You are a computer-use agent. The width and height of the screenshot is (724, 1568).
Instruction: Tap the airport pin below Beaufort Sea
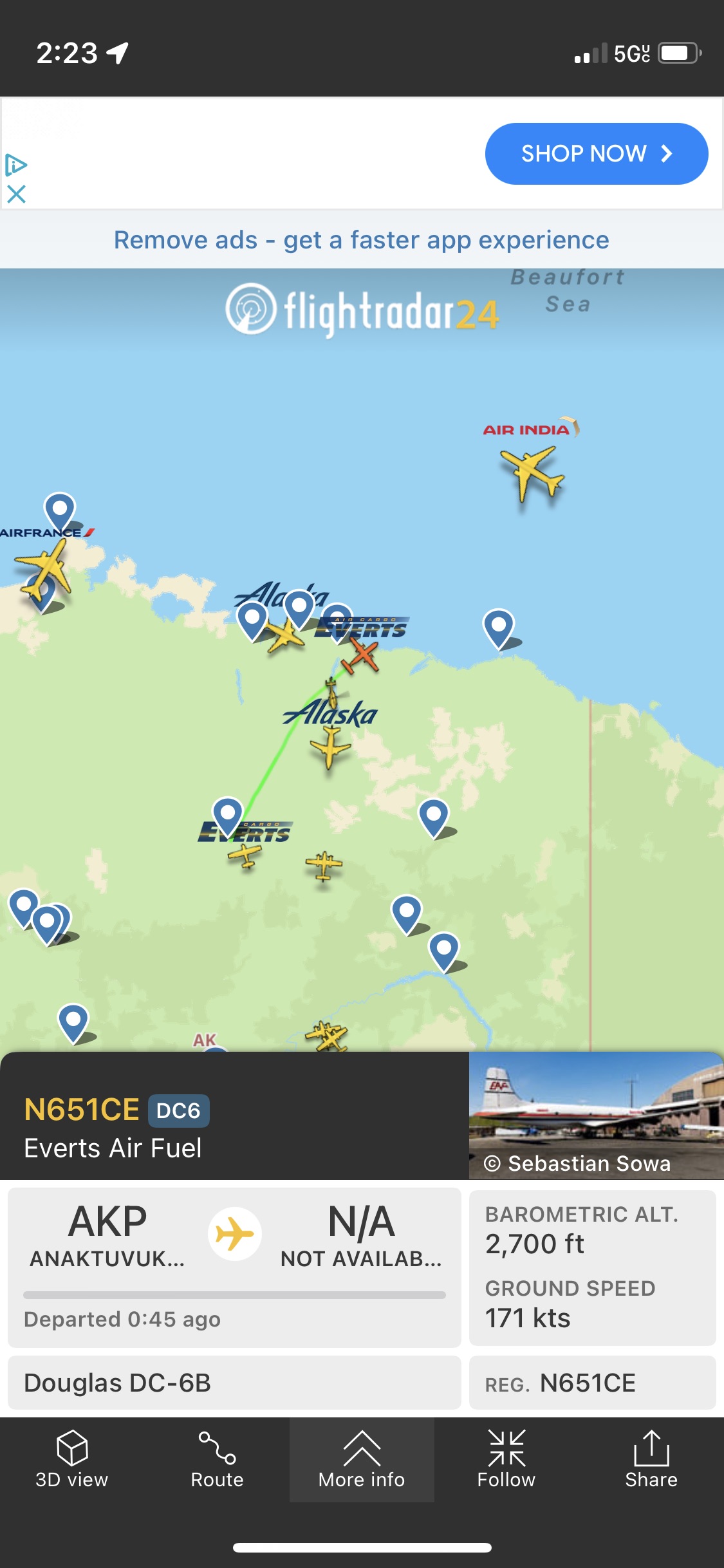pos(499,626)
